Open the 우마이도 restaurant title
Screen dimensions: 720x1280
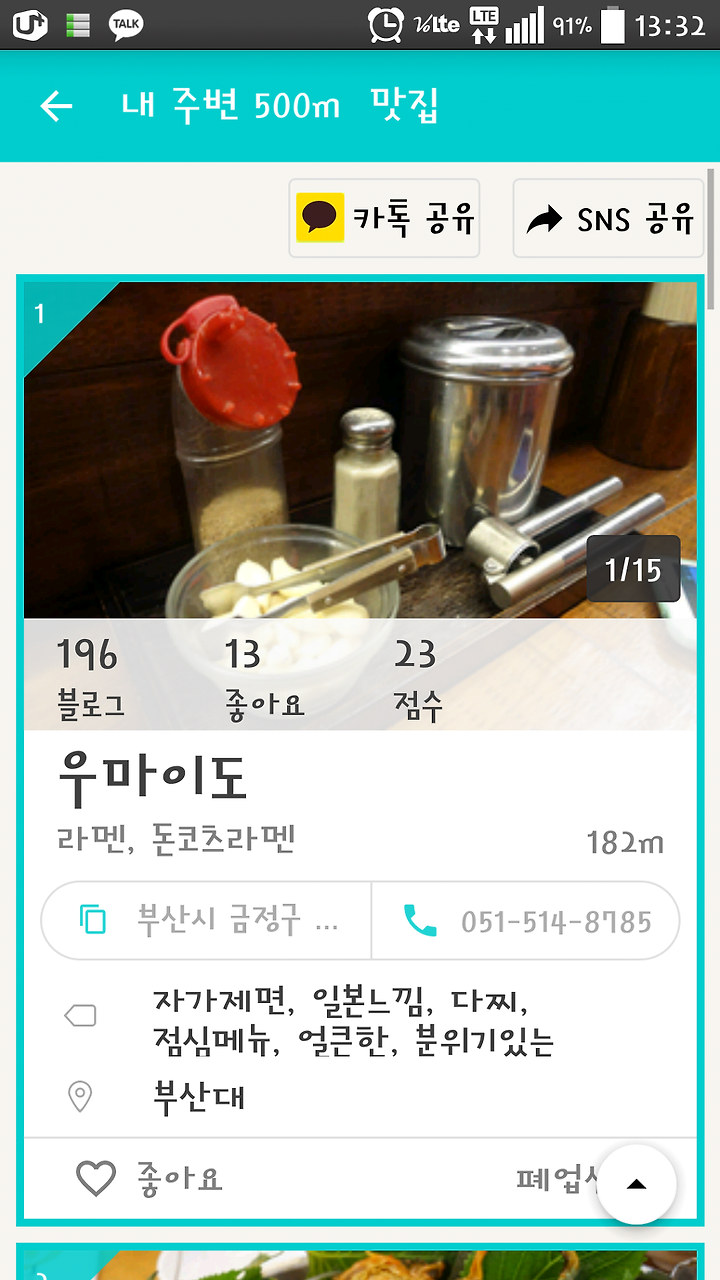(153, 777)
